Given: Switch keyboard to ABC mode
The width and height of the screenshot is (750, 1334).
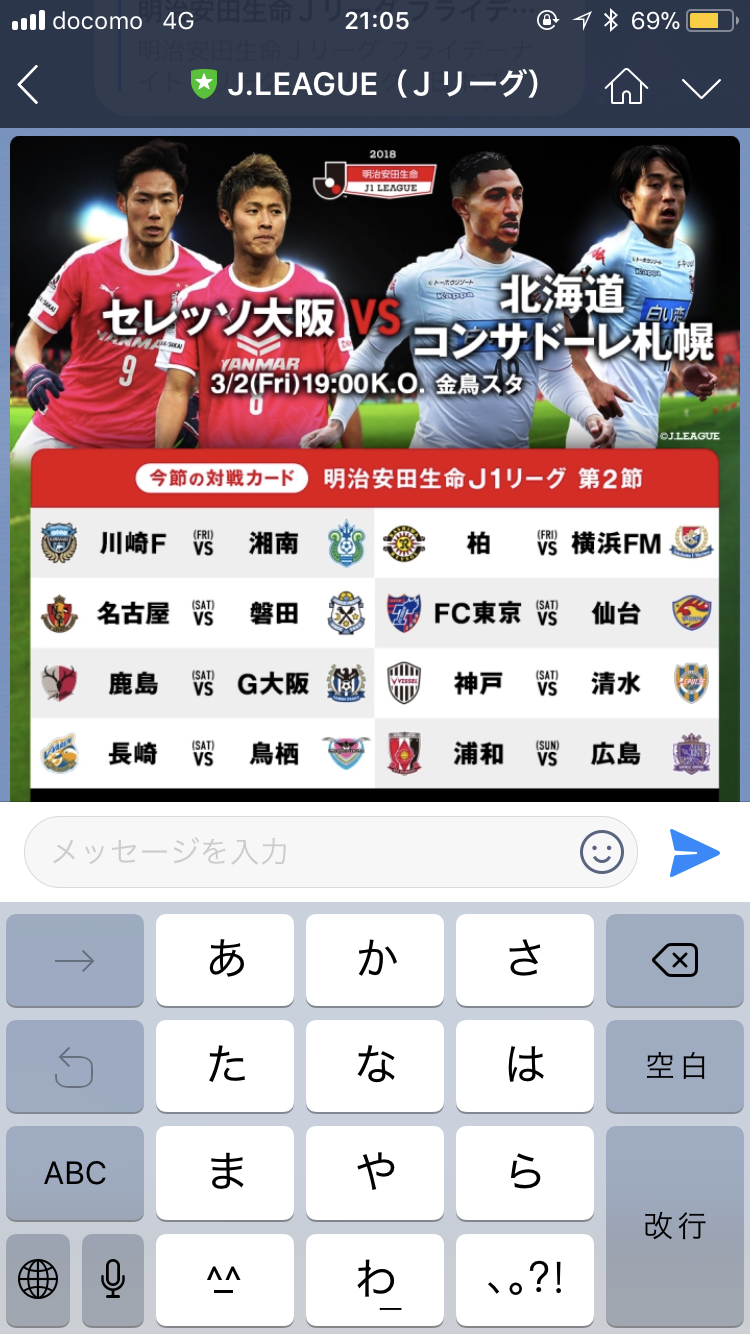Looking at the screenshot, I should pyautogui.click(x=75, y=1173).
